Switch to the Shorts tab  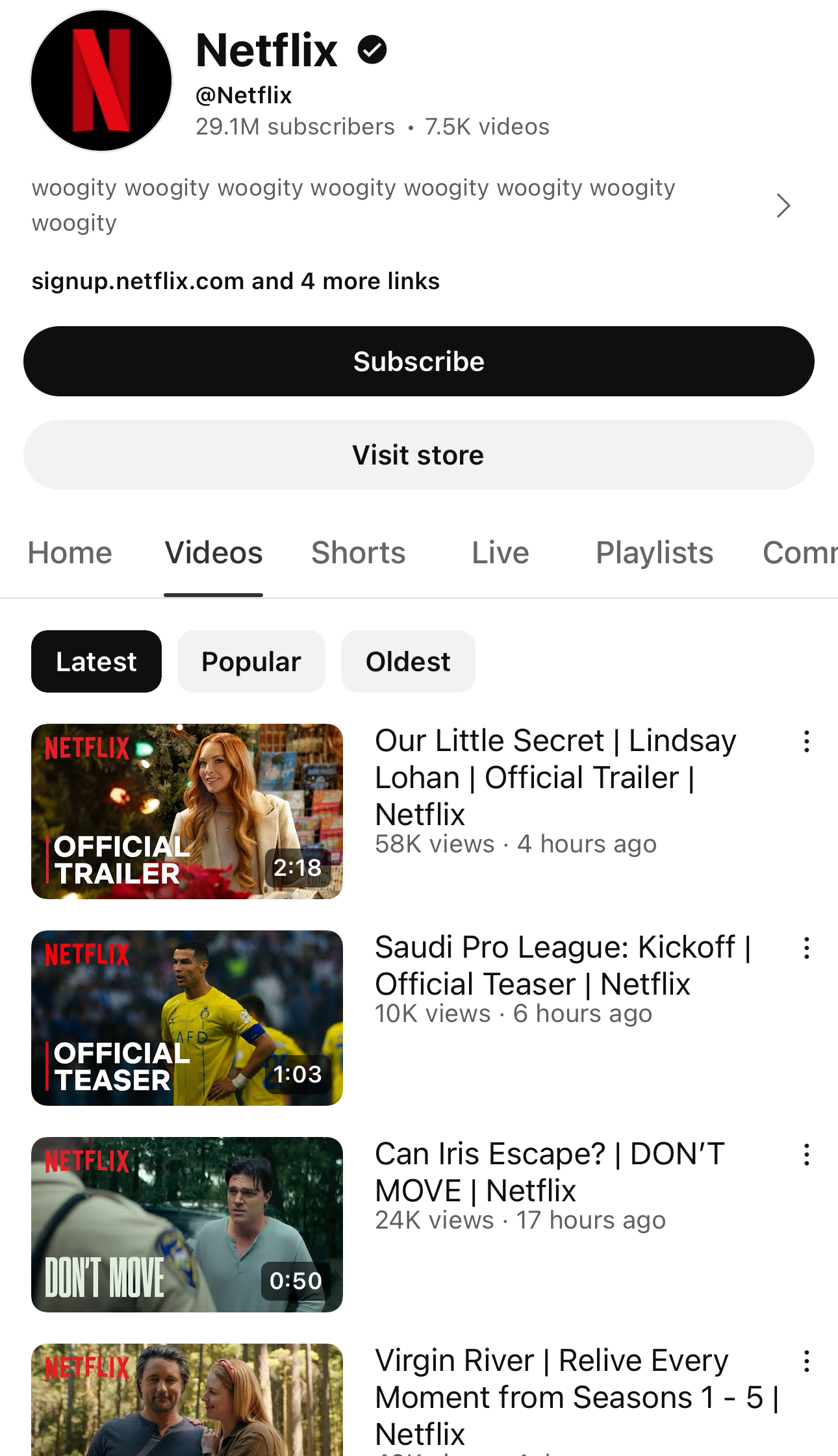pos(358,553)
